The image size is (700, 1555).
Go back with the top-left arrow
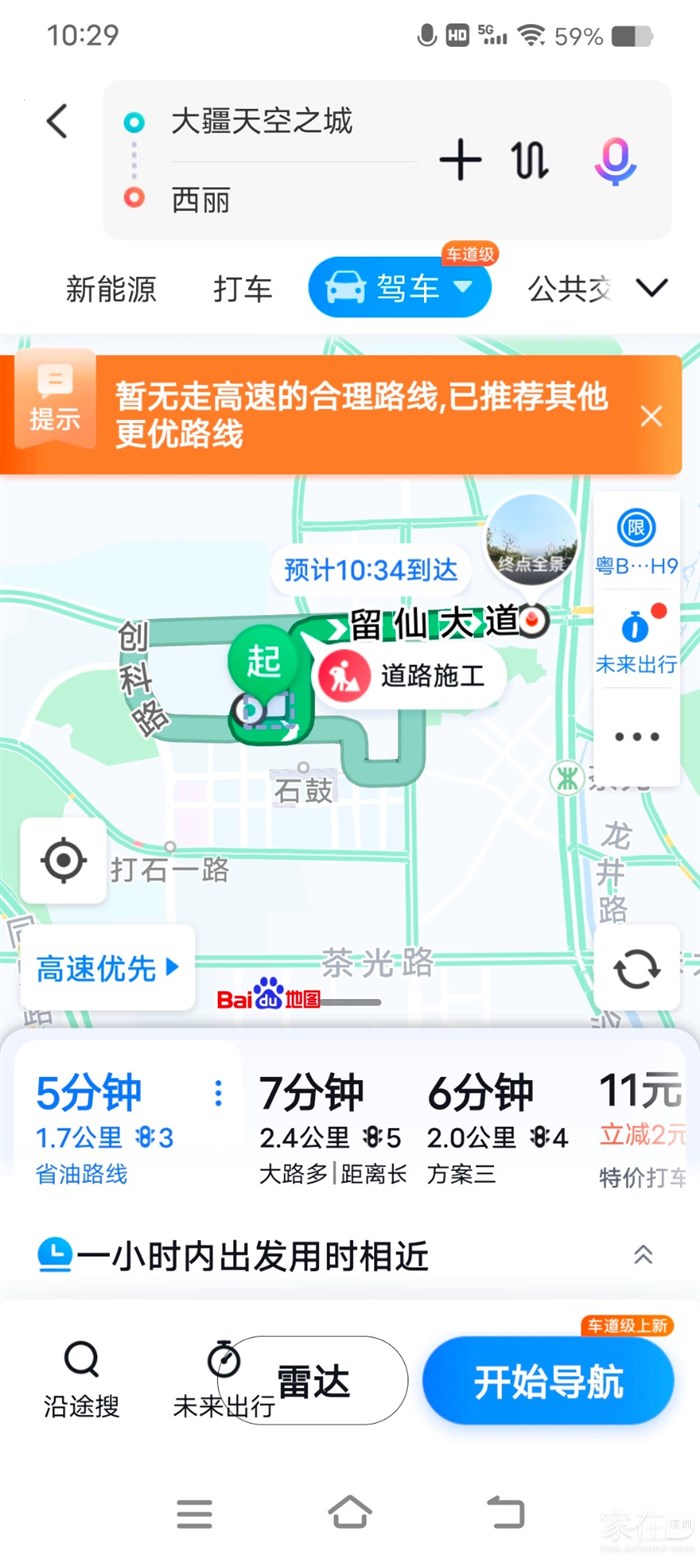click(x=57, y=122)
